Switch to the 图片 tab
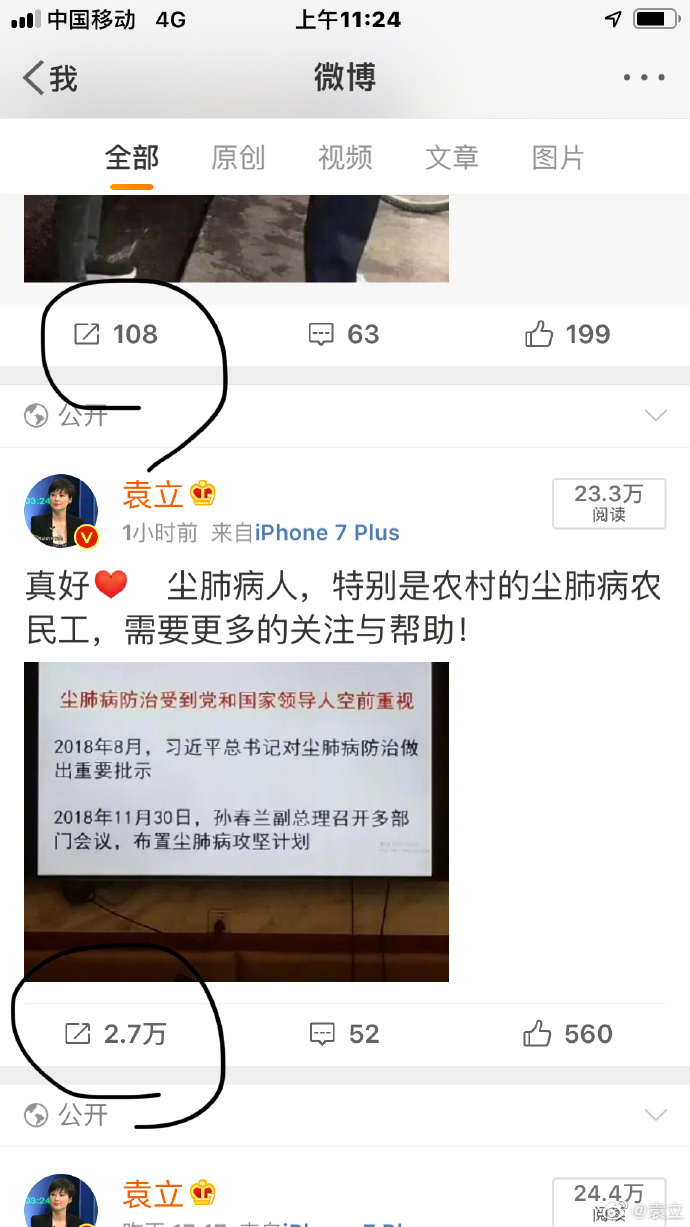Screen dimensions: 690x1227 [x=558, y=158]
